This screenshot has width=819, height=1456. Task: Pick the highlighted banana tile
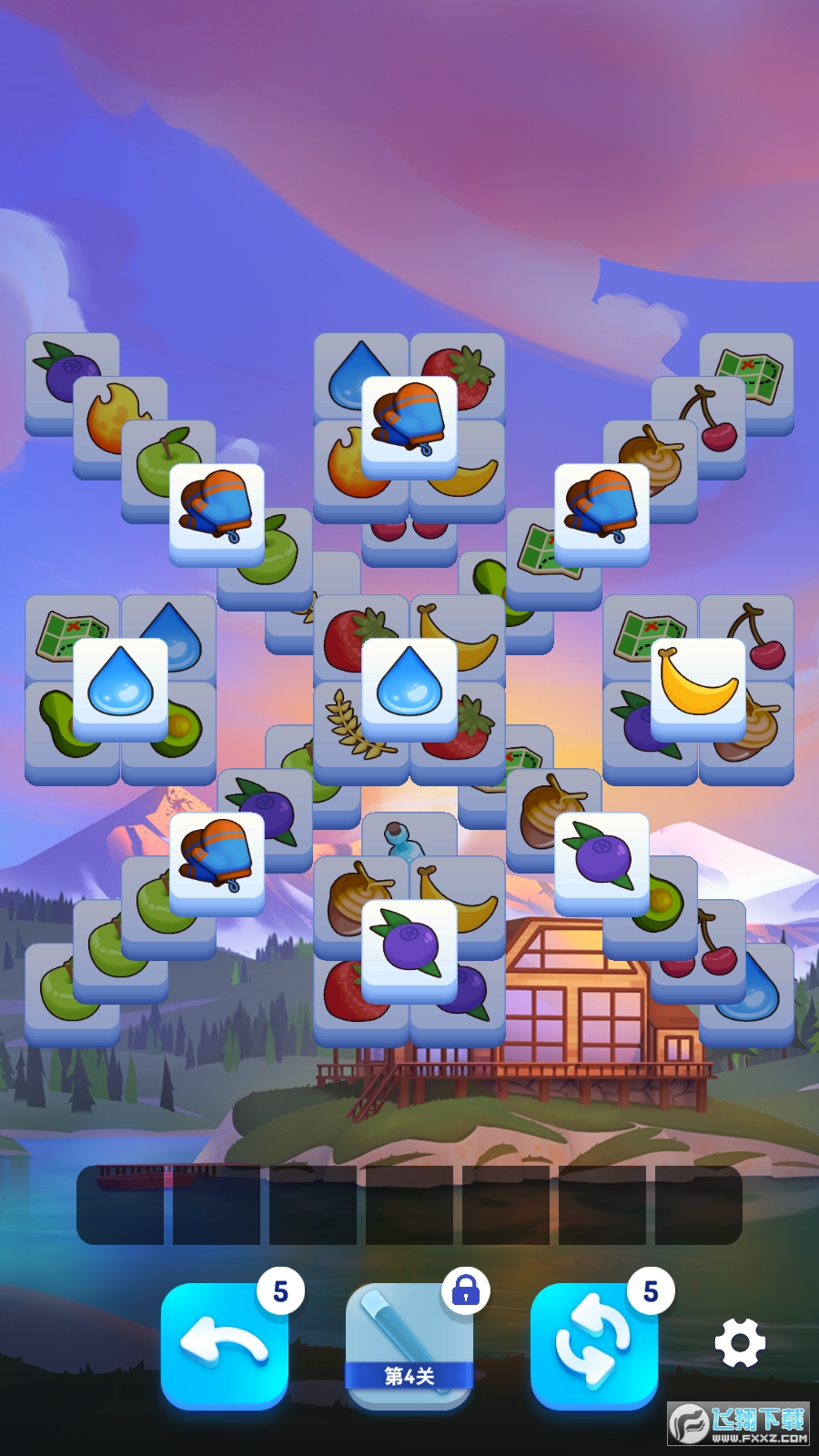(x=698, y=684)
